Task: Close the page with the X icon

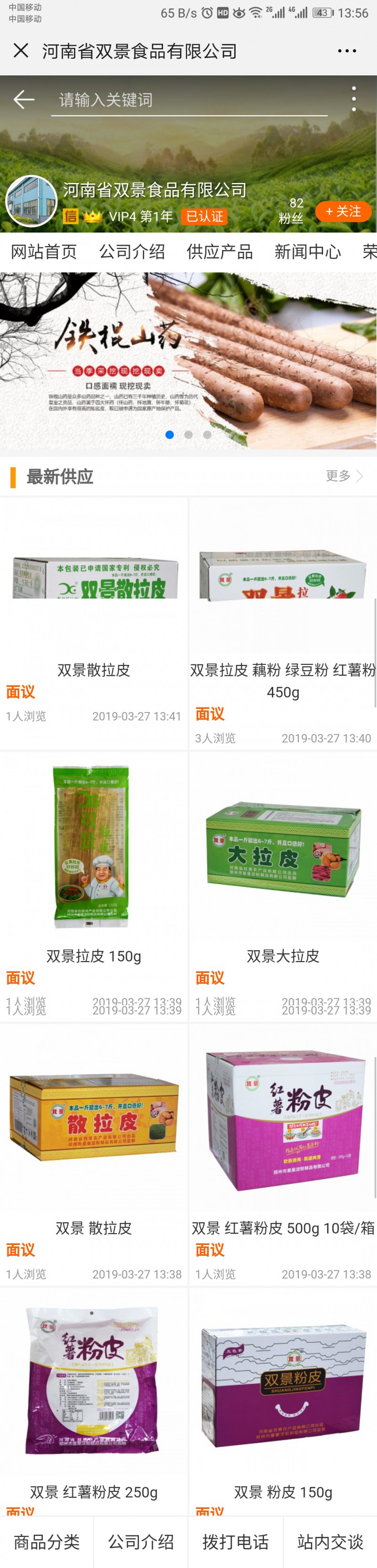Action: coord(21,50)
